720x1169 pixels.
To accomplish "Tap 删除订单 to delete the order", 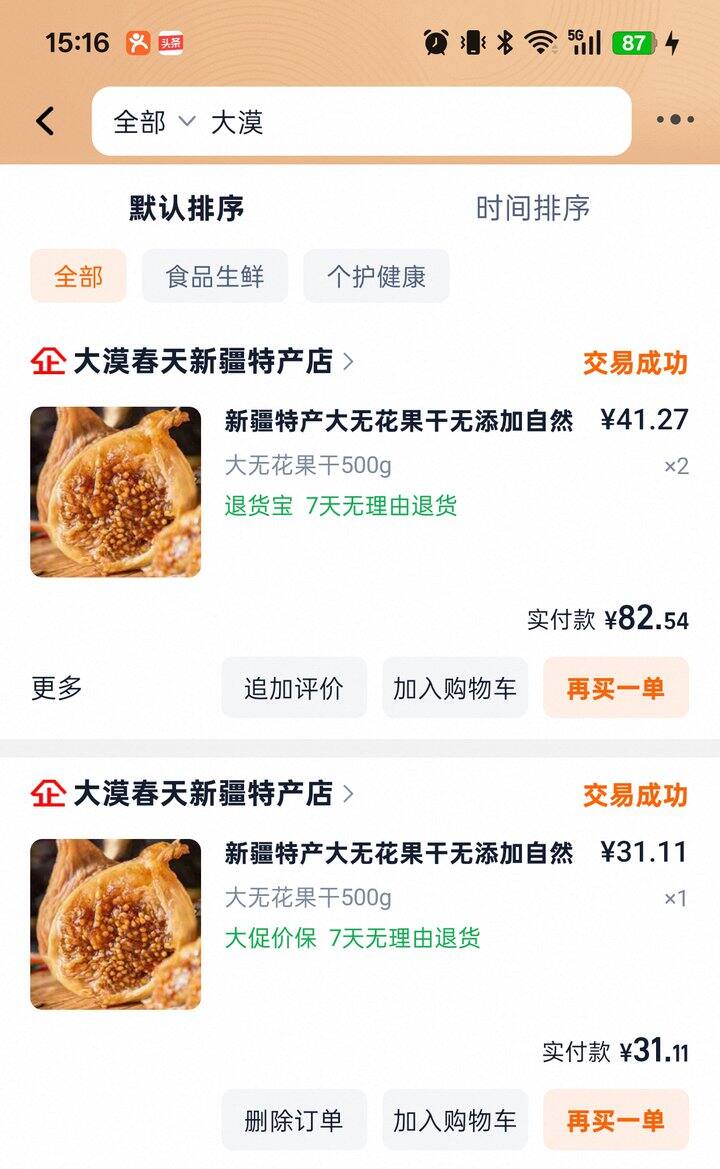I will click(294, 1120).
